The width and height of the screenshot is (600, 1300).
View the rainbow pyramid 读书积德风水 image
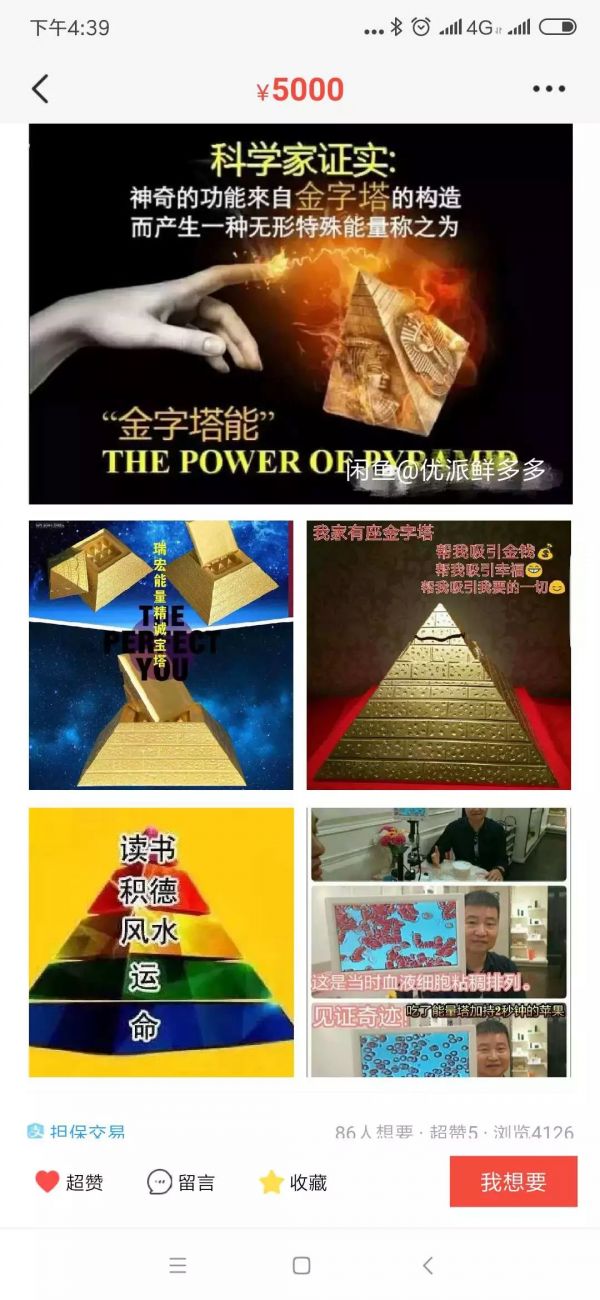tap(161, 942)
